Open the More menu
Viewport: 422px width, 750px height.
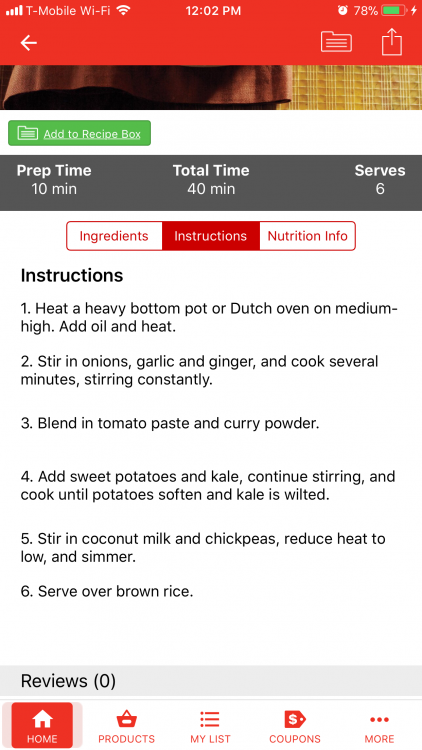379,726
